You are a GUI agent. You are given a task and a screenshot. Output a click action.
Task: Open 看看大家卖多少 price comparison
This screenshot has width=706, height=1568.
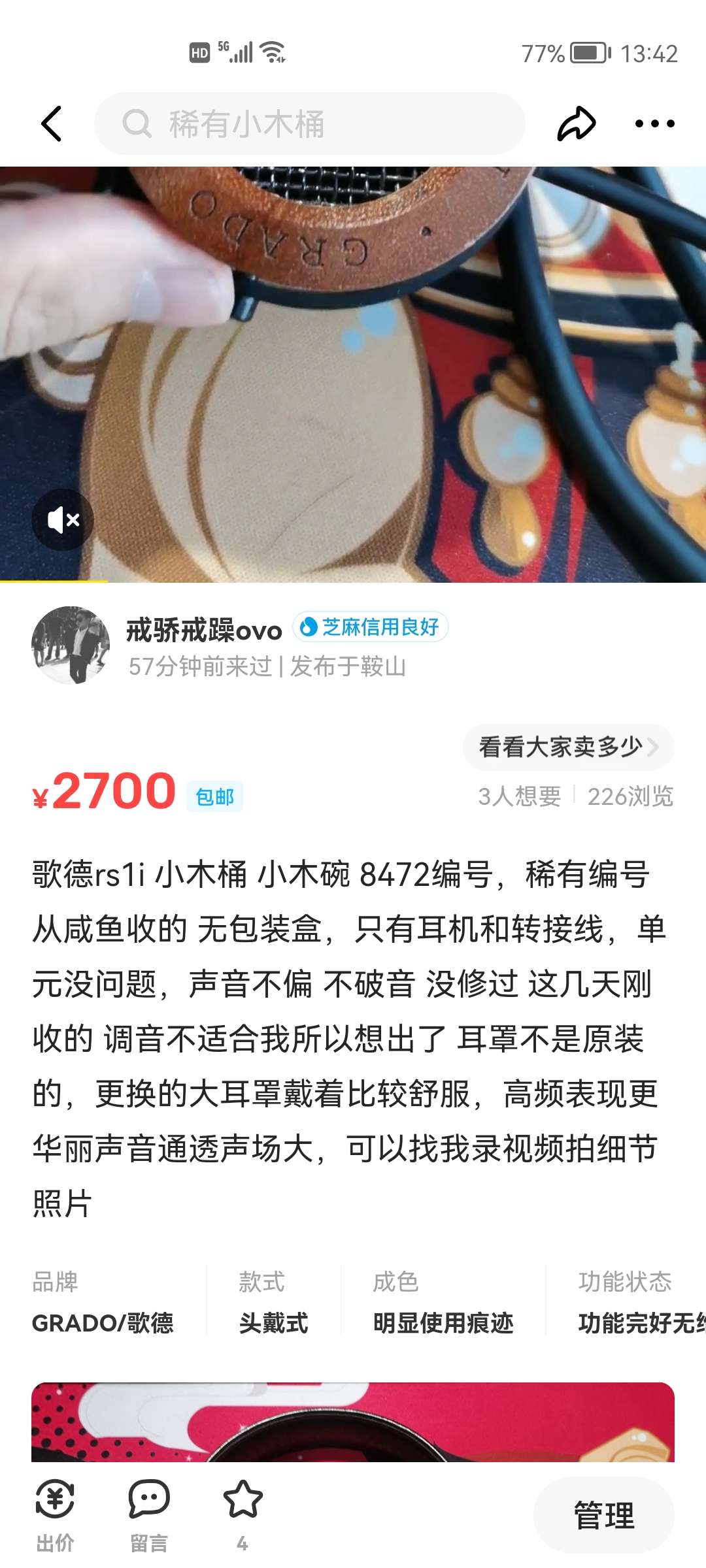(567, 747)
